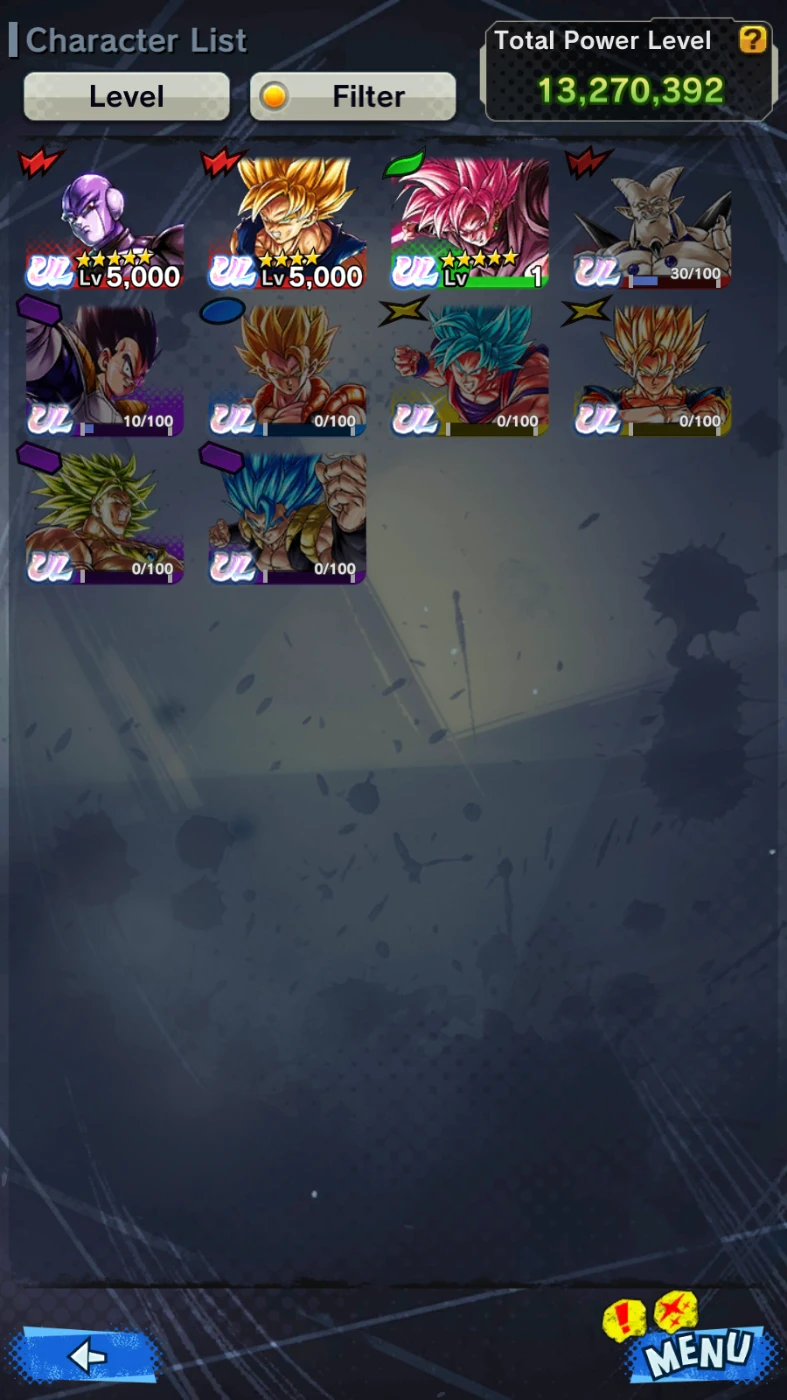Tap the Total Power Level help icon
Image resolution: width=787 pixels, height=1400 pixels.
pos(752,40)
